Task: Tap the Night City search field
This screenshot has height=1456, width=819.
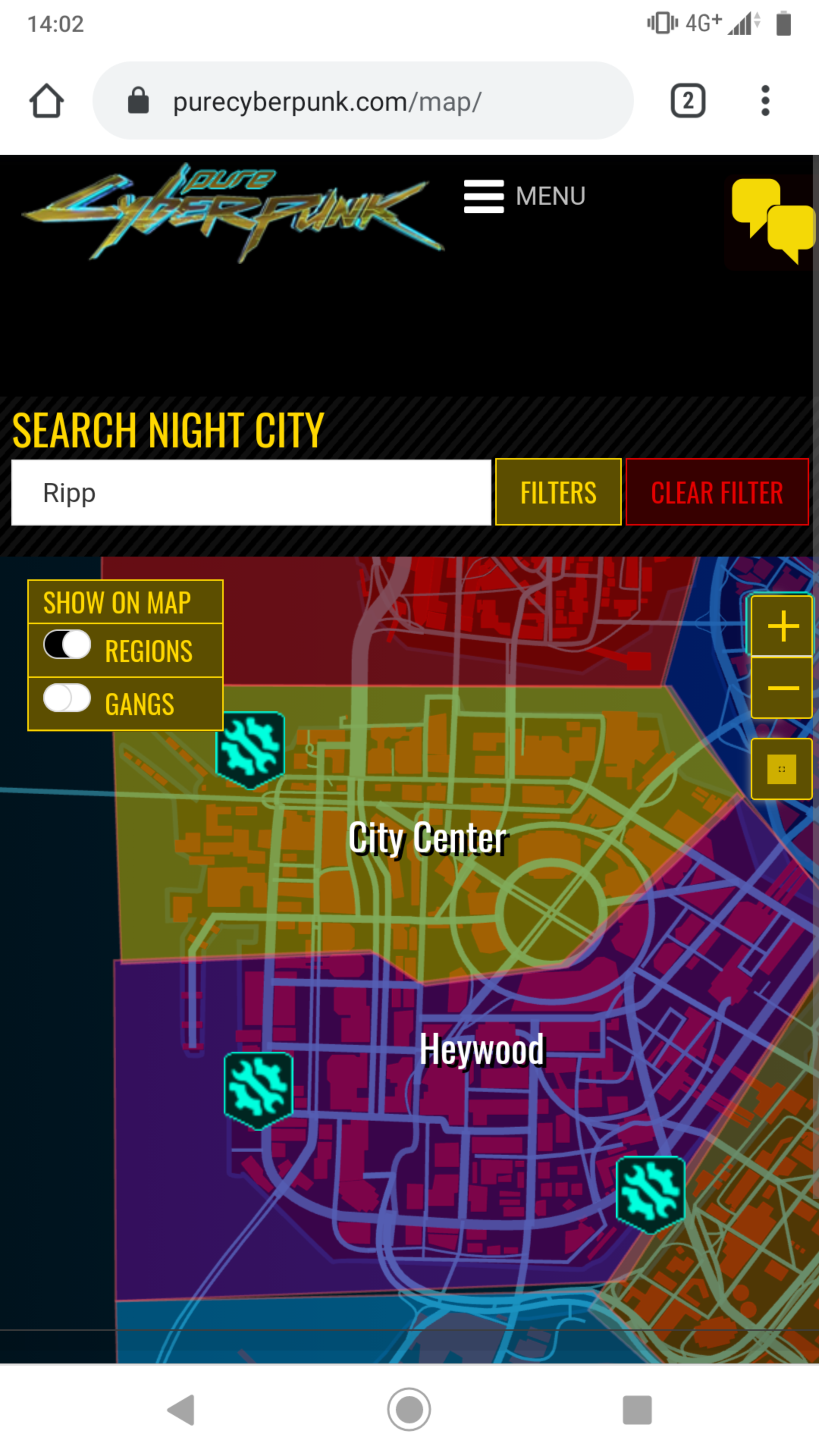Action: pos(251,493)
